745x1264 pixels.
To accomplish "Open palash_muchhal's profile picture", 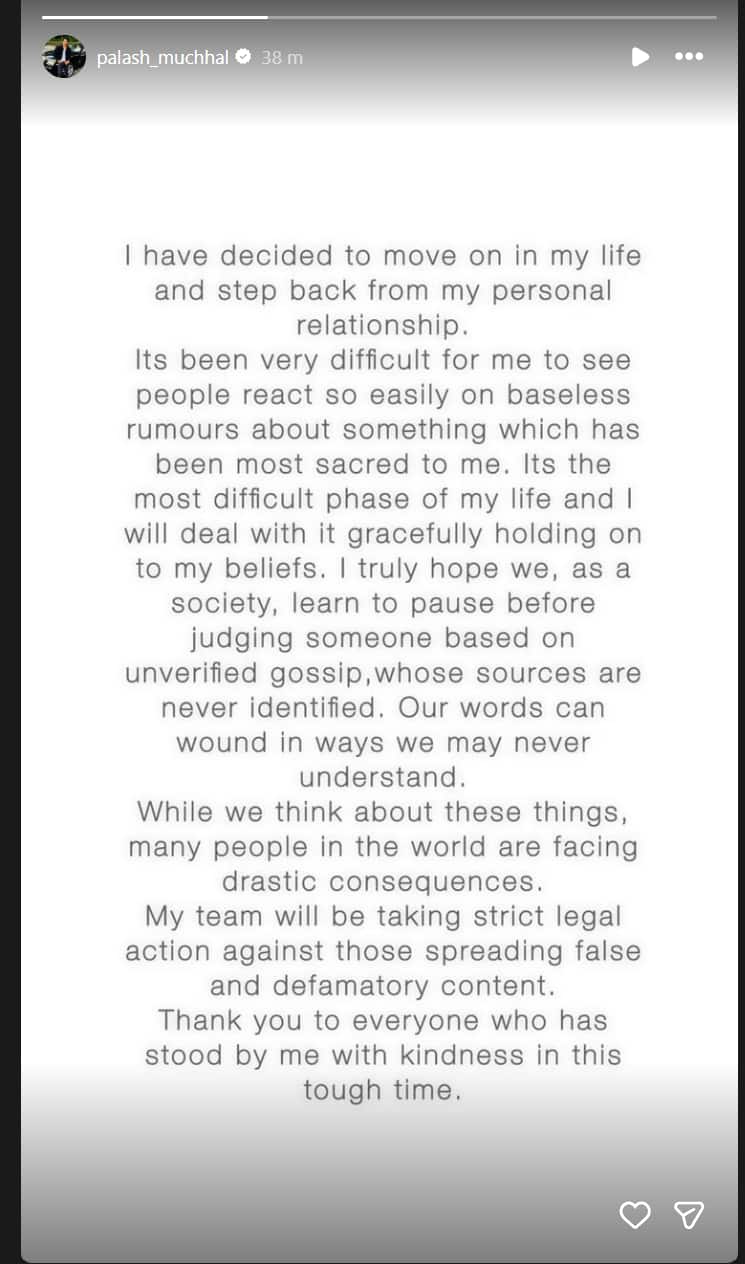I will point(64,57).
